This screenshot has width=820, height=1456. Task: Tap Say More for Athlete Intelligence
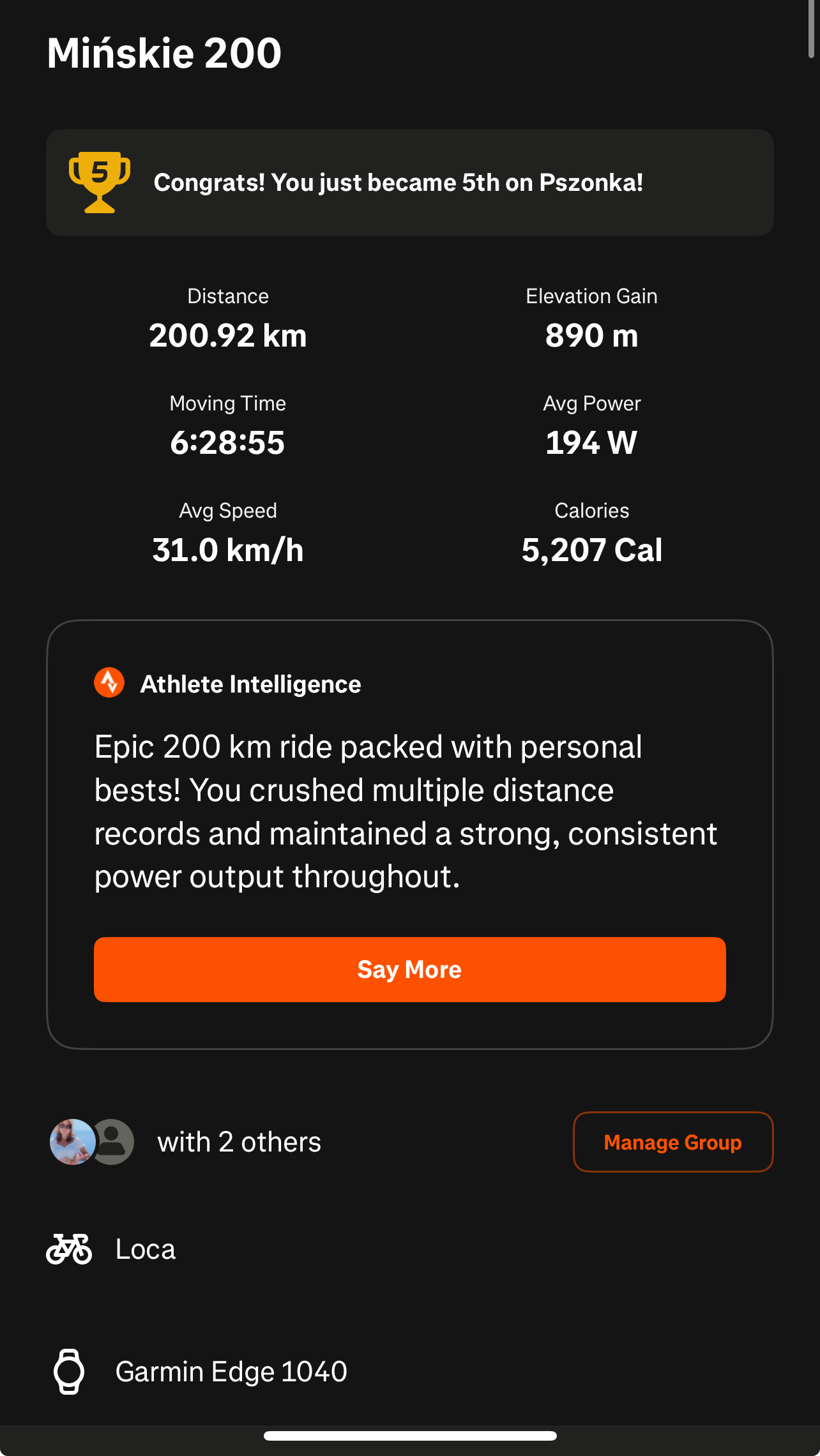tap(409, 969)
